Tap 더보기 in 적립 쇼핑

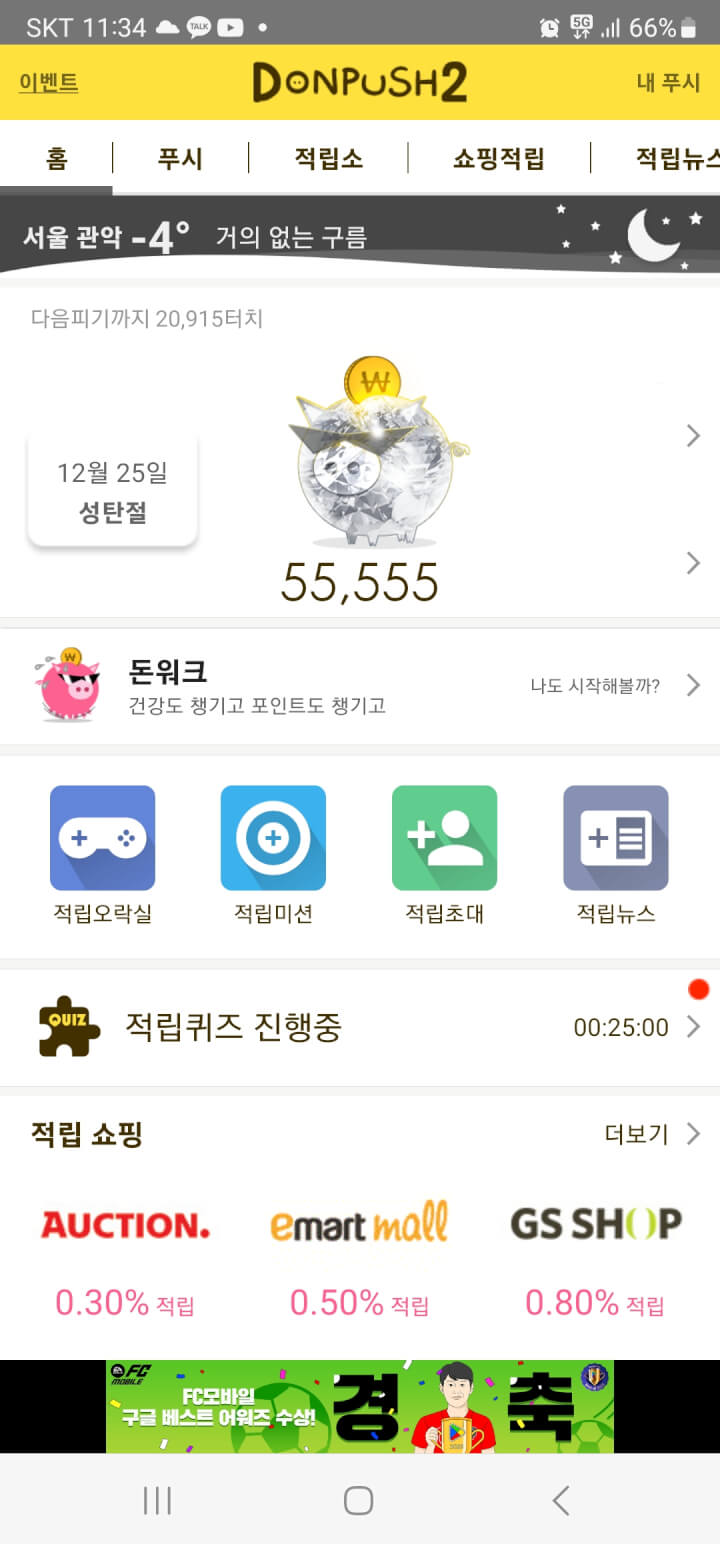coord(650,1134)
